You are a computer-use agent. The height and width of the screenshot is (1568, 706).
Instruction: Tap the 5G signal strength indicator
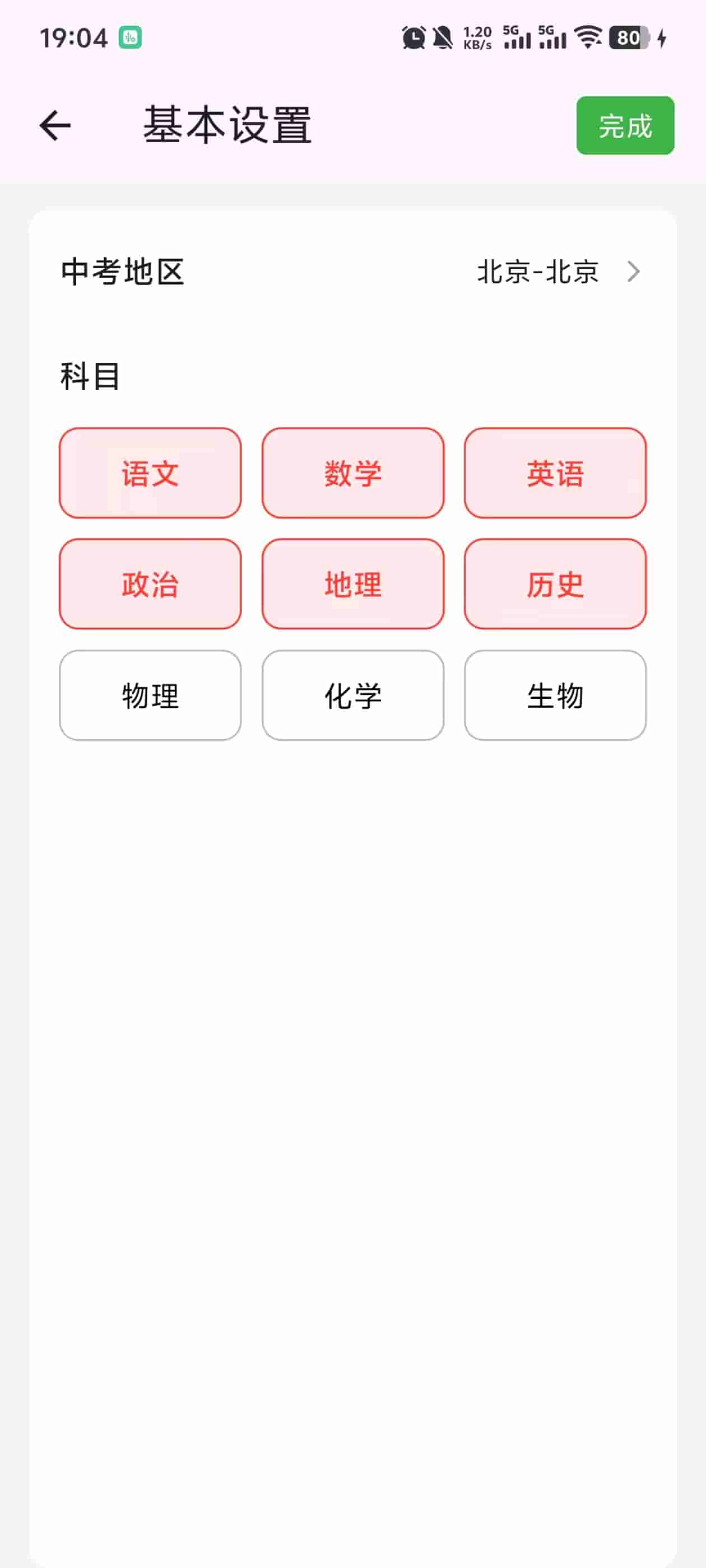coord(518,38)
